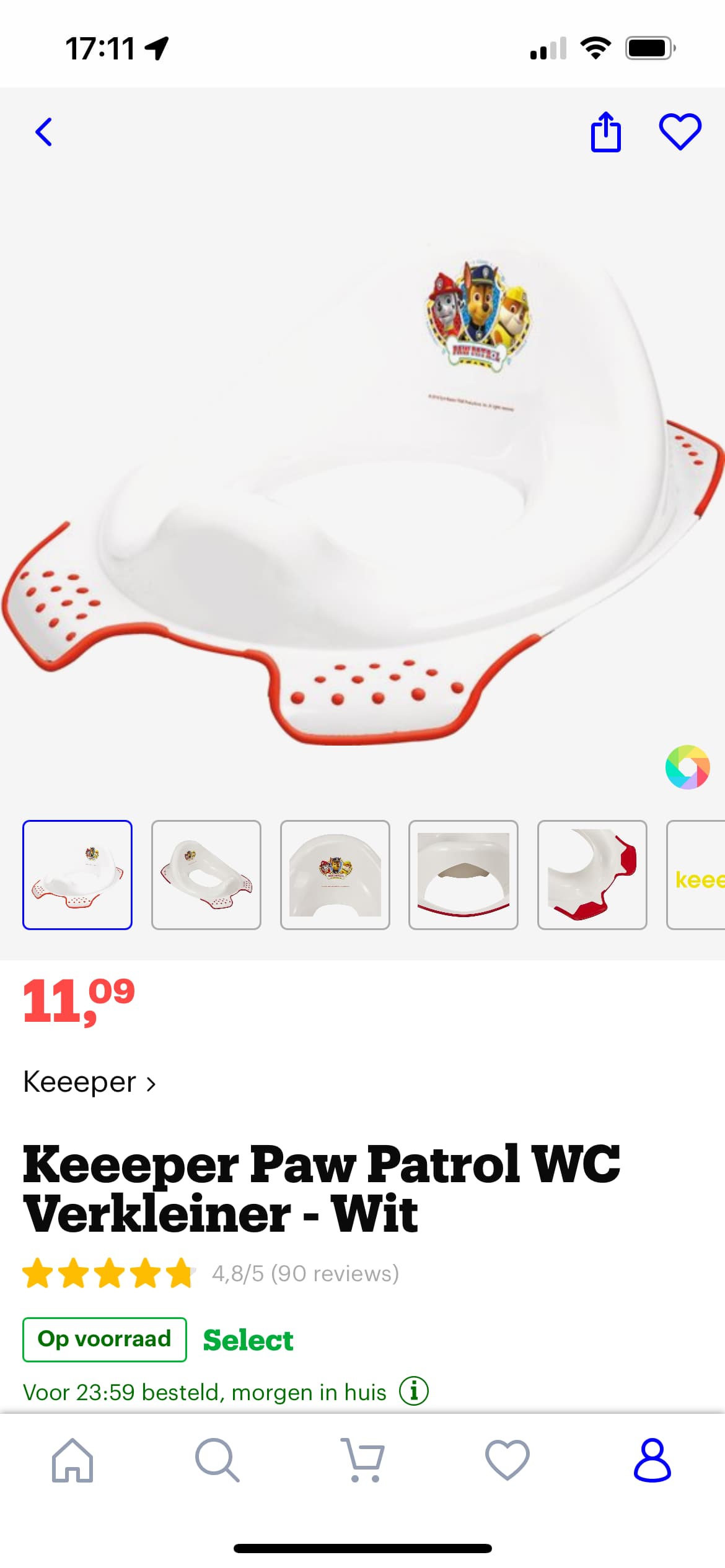Tap the Select label

(248, 1339)
